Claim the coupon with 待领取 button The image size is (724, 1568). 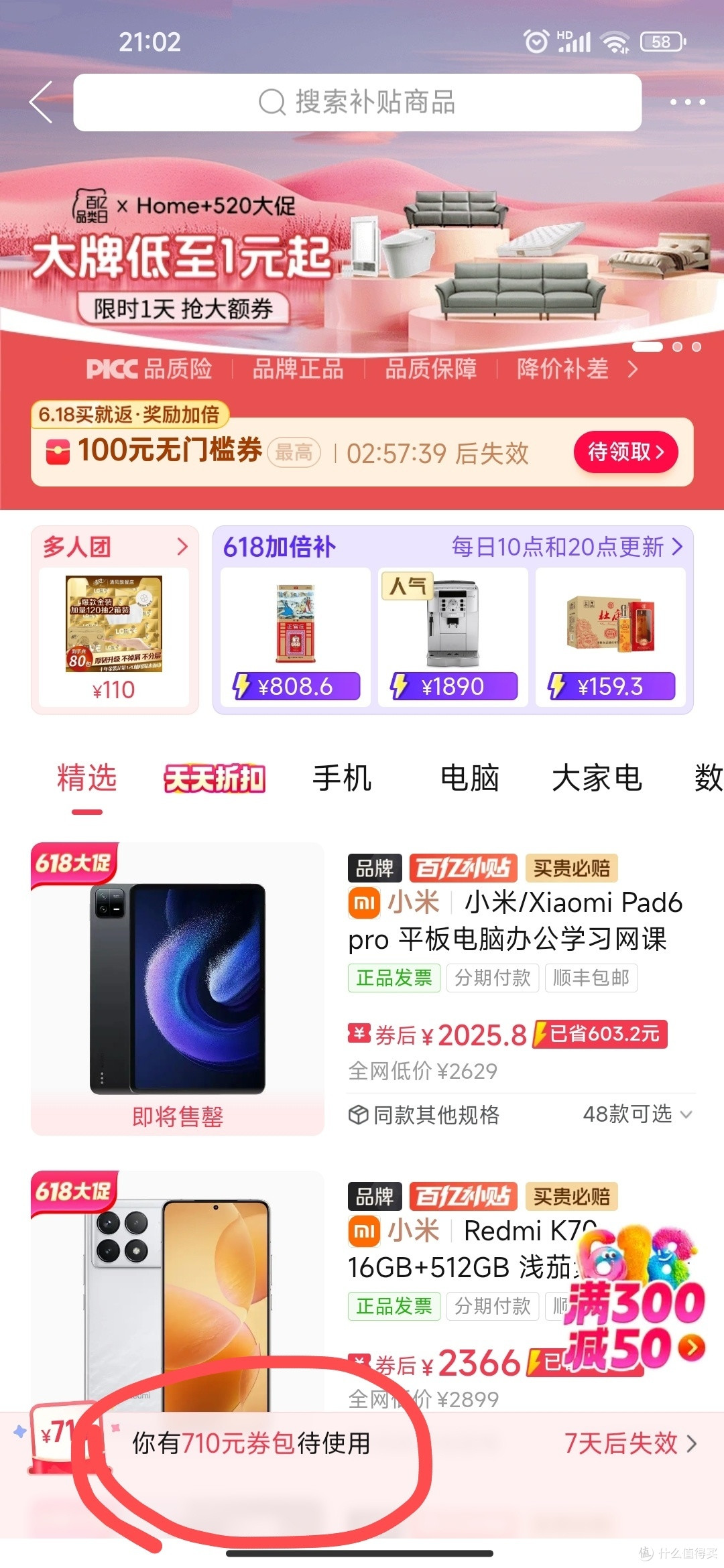625,452
